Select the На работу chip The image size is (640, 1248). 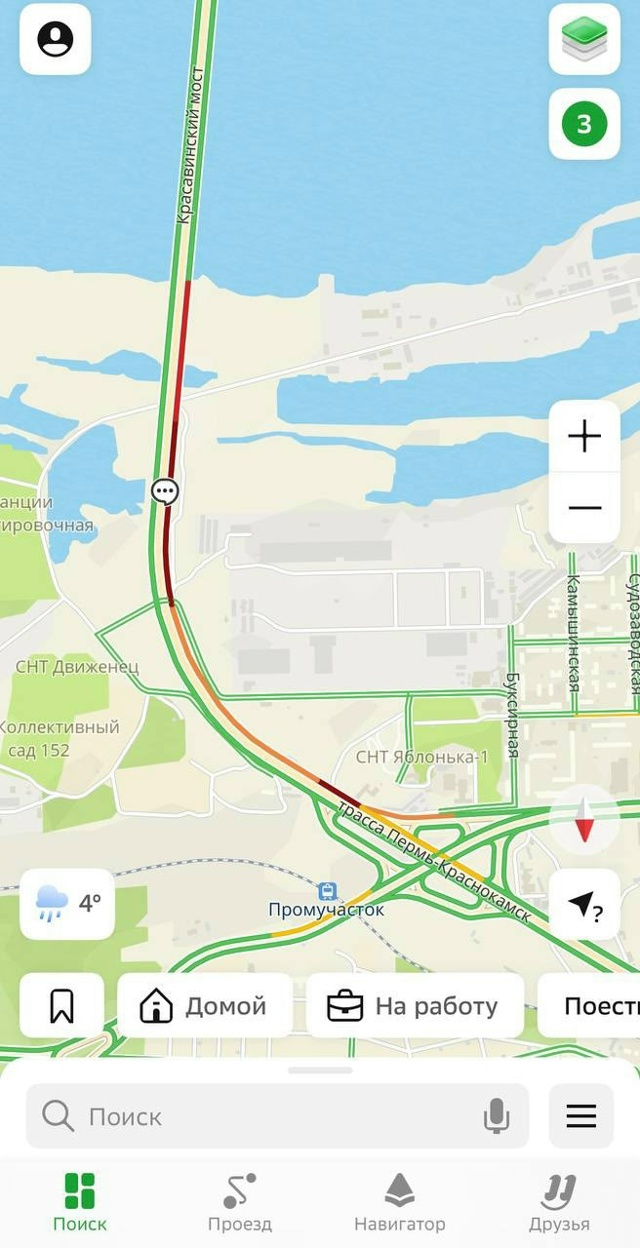click(x=415, y=1006)
